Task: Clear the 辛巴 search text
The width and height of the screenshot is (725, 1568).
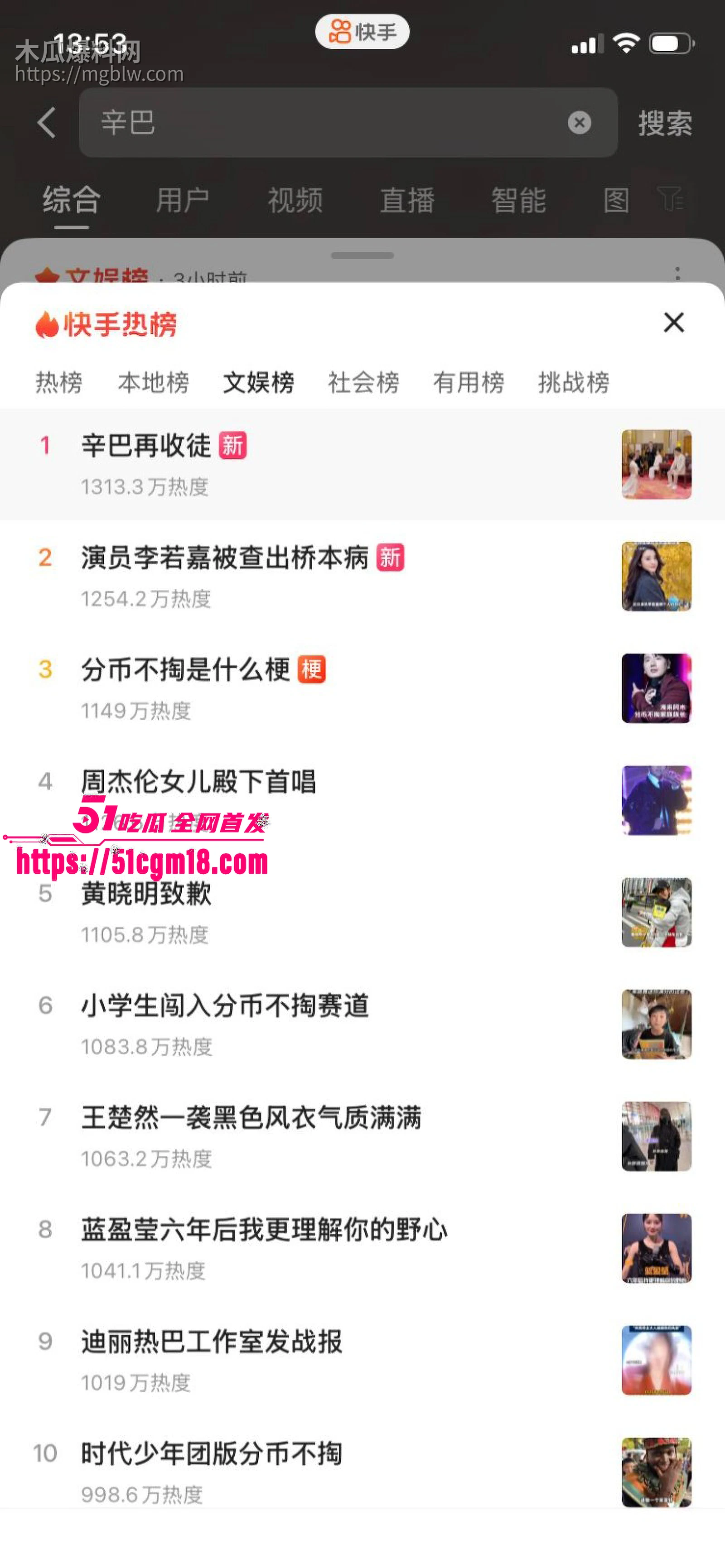Action: click(579, 123)
